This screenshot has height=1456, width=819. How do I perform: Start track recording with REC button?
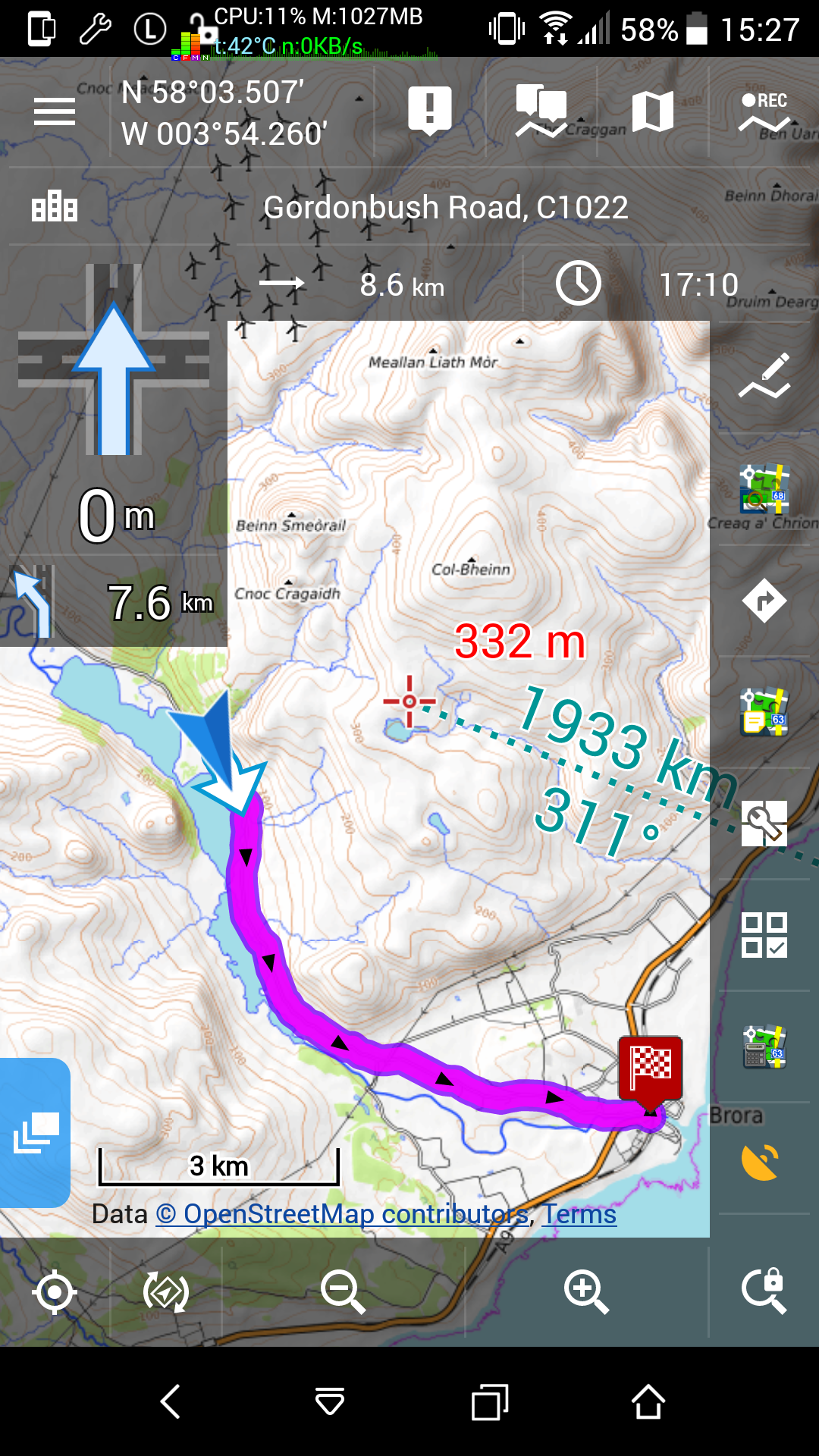click(764, 111)
